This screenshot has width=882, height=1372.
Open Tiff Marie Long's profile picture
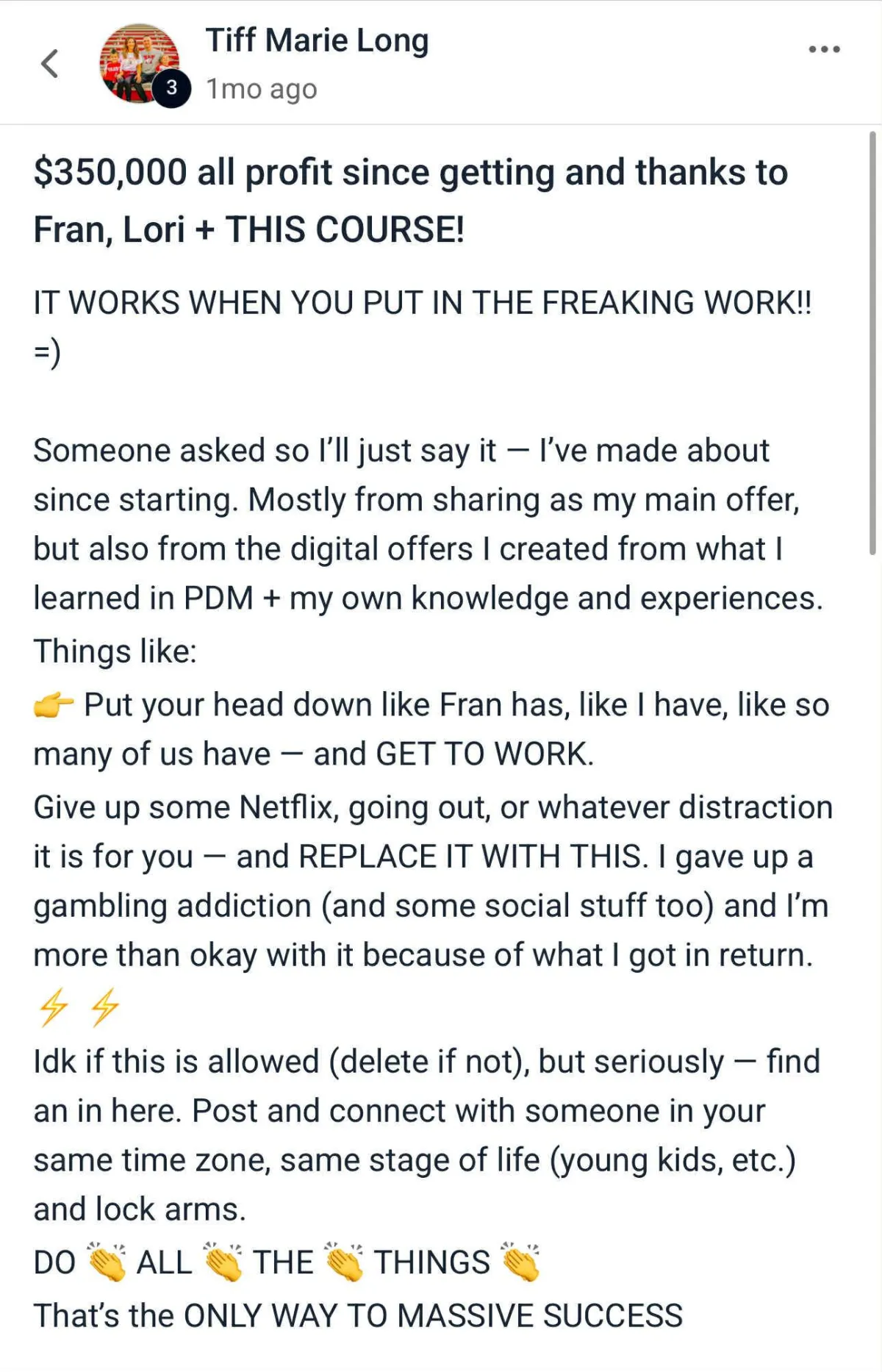[140, 63]
